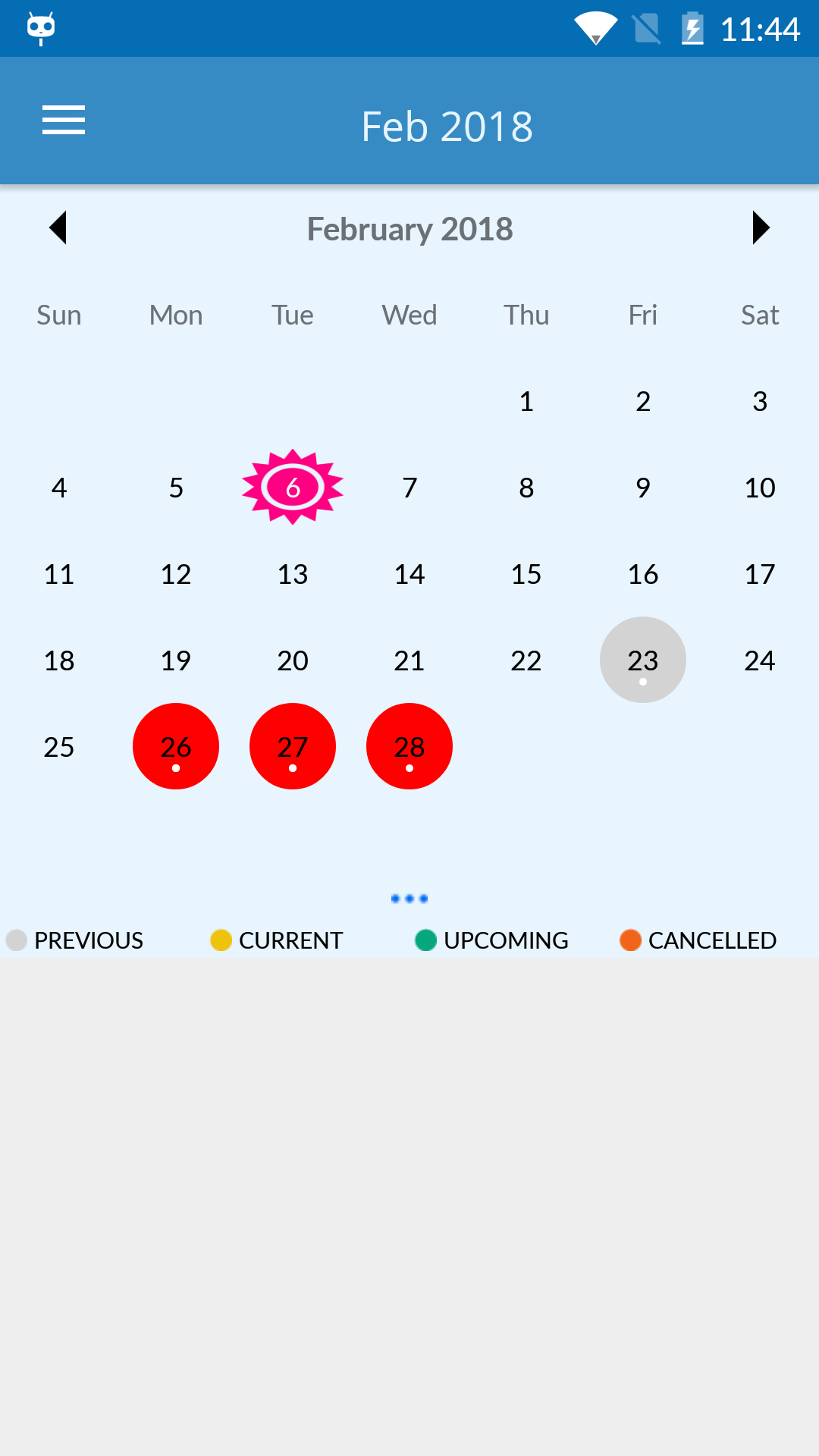Expand the next month view arrow
Screen dimensions: 819x1456
[x=761, y=227]
